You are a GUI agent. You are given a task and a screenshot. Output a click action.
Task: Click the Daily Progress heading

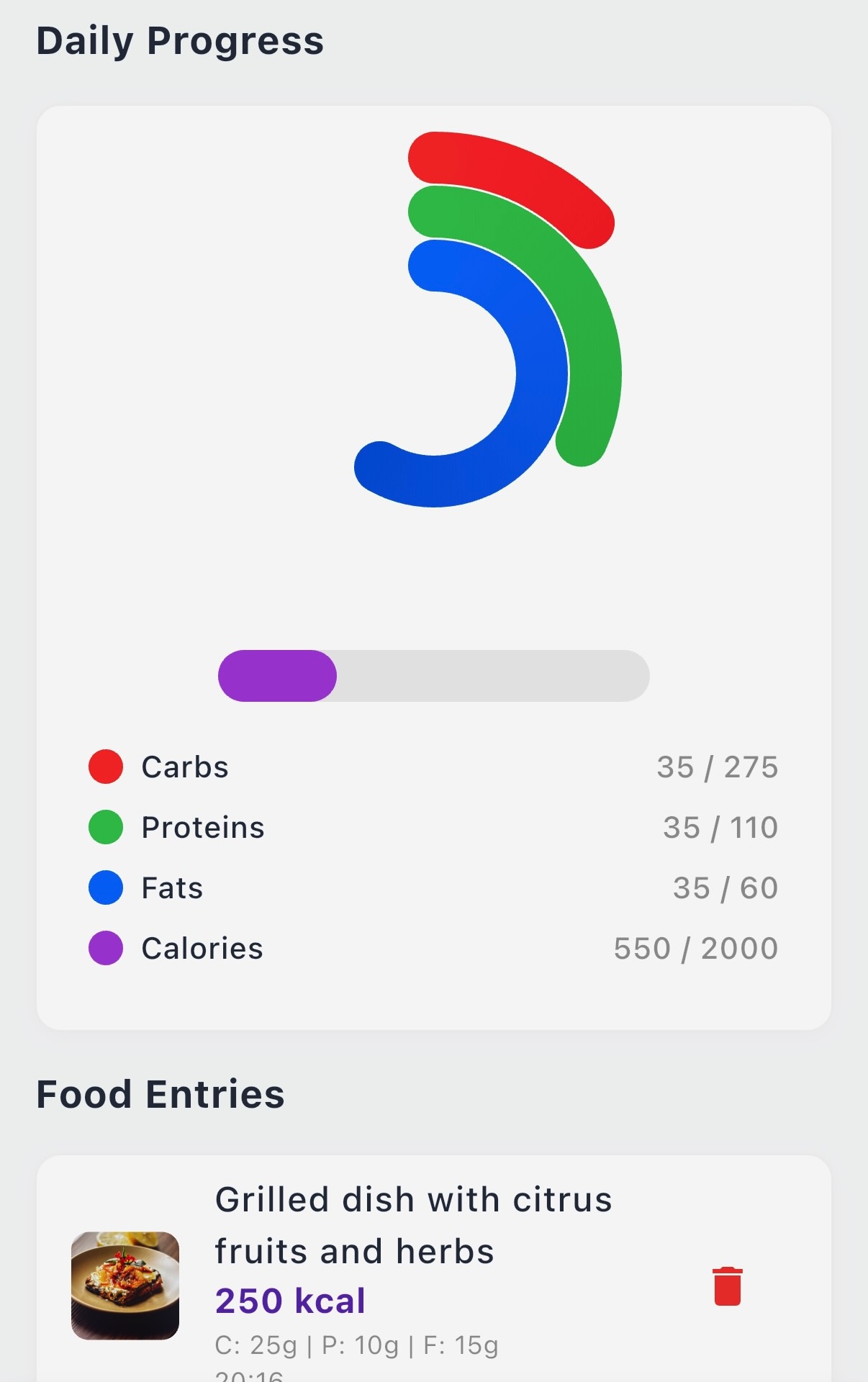(x=180, y=41)
